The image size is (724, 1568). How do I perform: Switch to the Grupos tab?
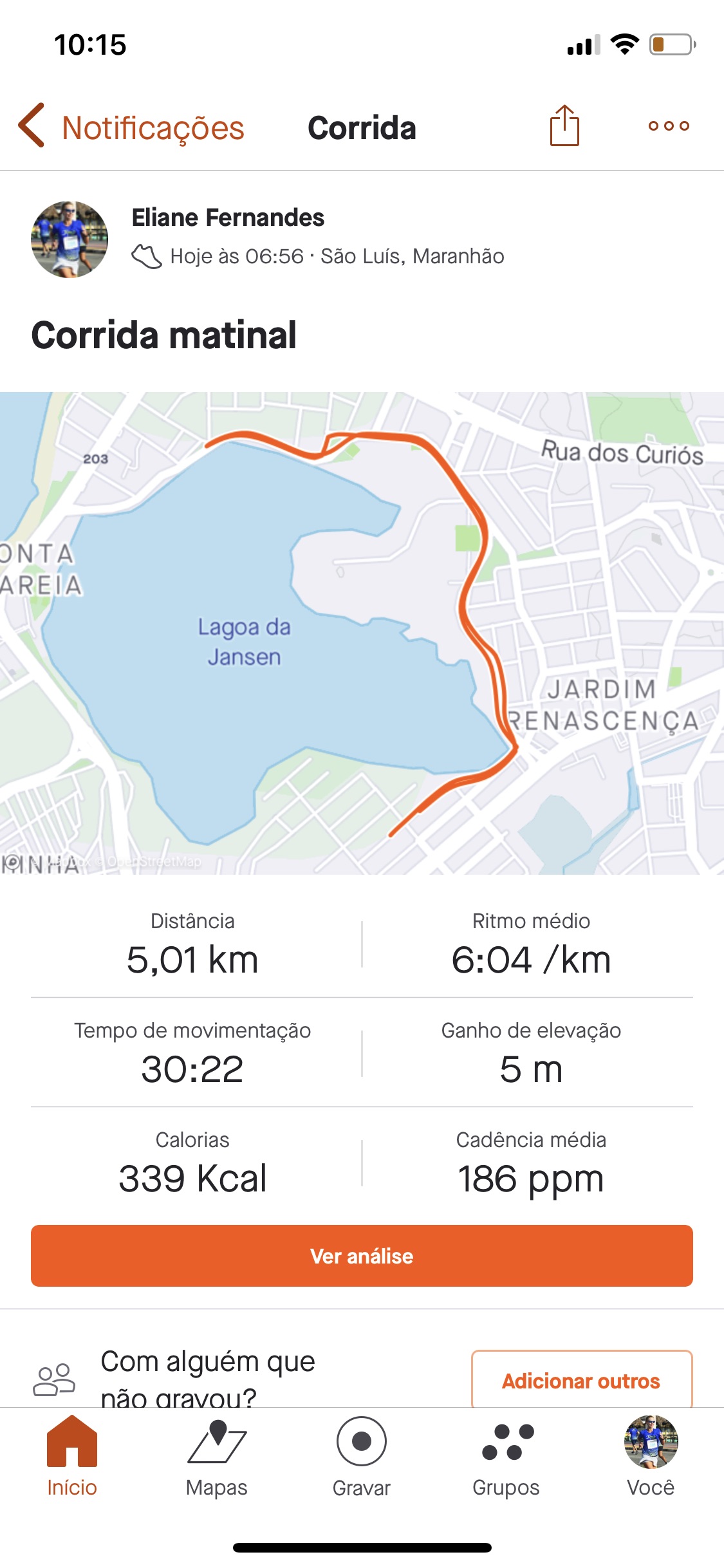506,1457
